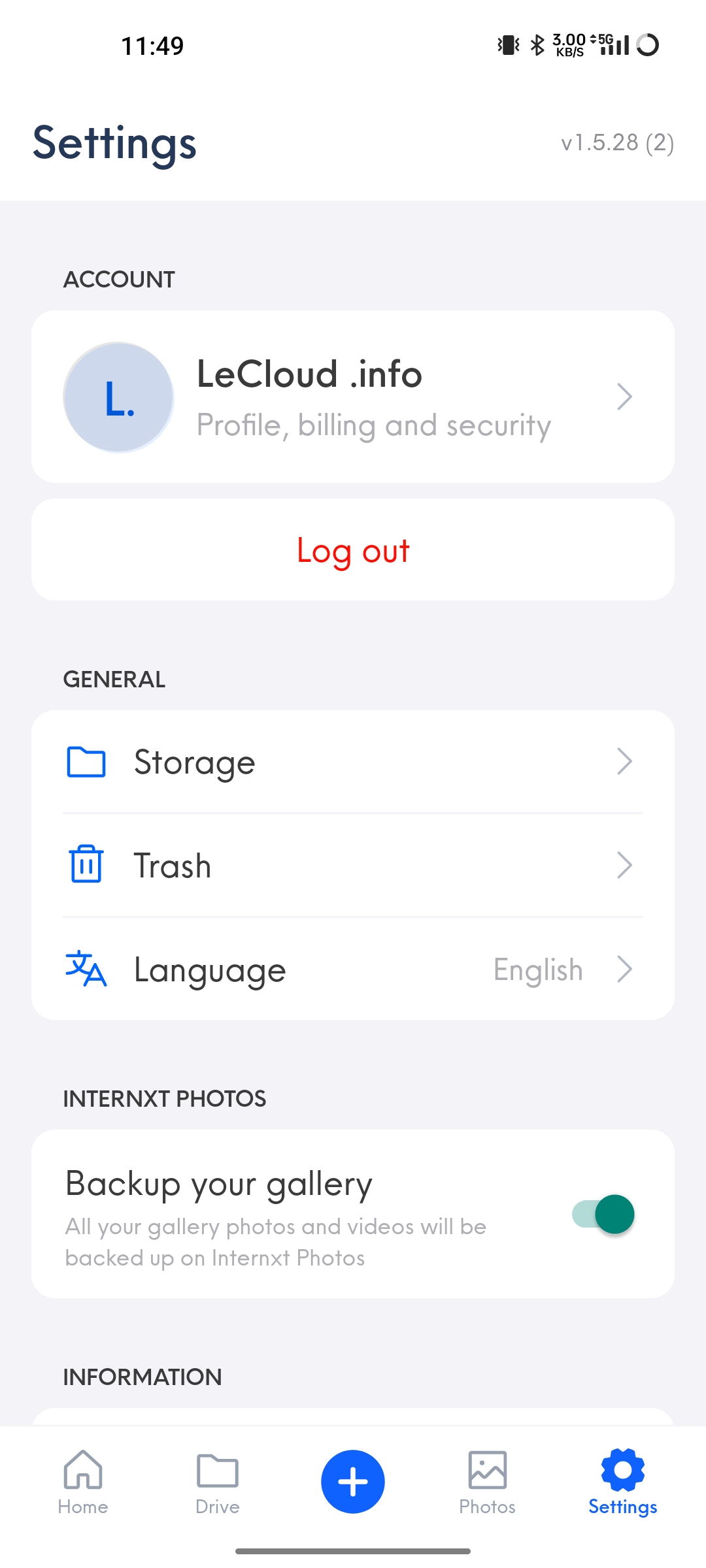706x1568 pixels.
Task: Change the Language setting
Action: (353, 970)
